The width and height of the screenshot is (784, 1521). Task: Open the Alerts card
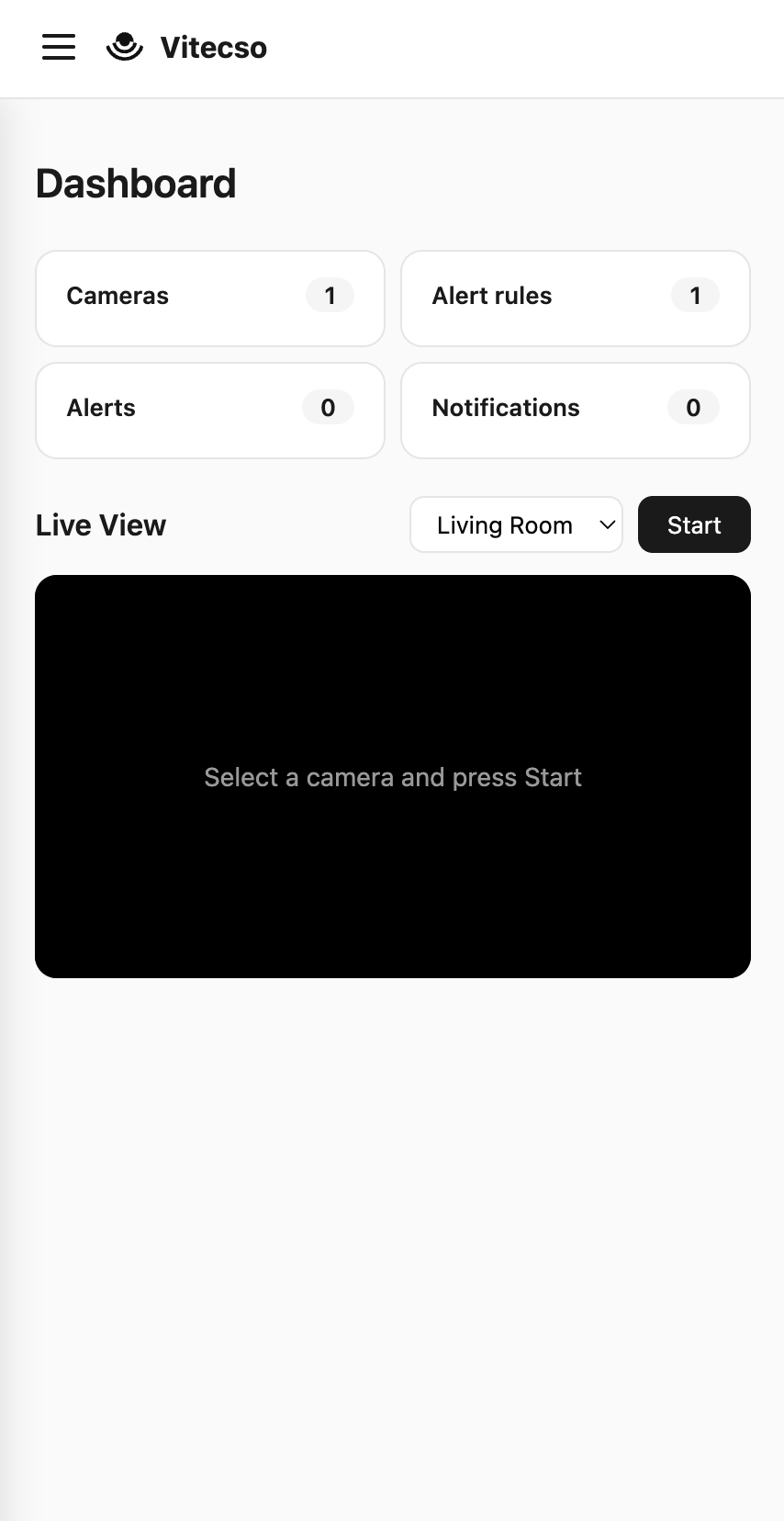coord(209,411)
